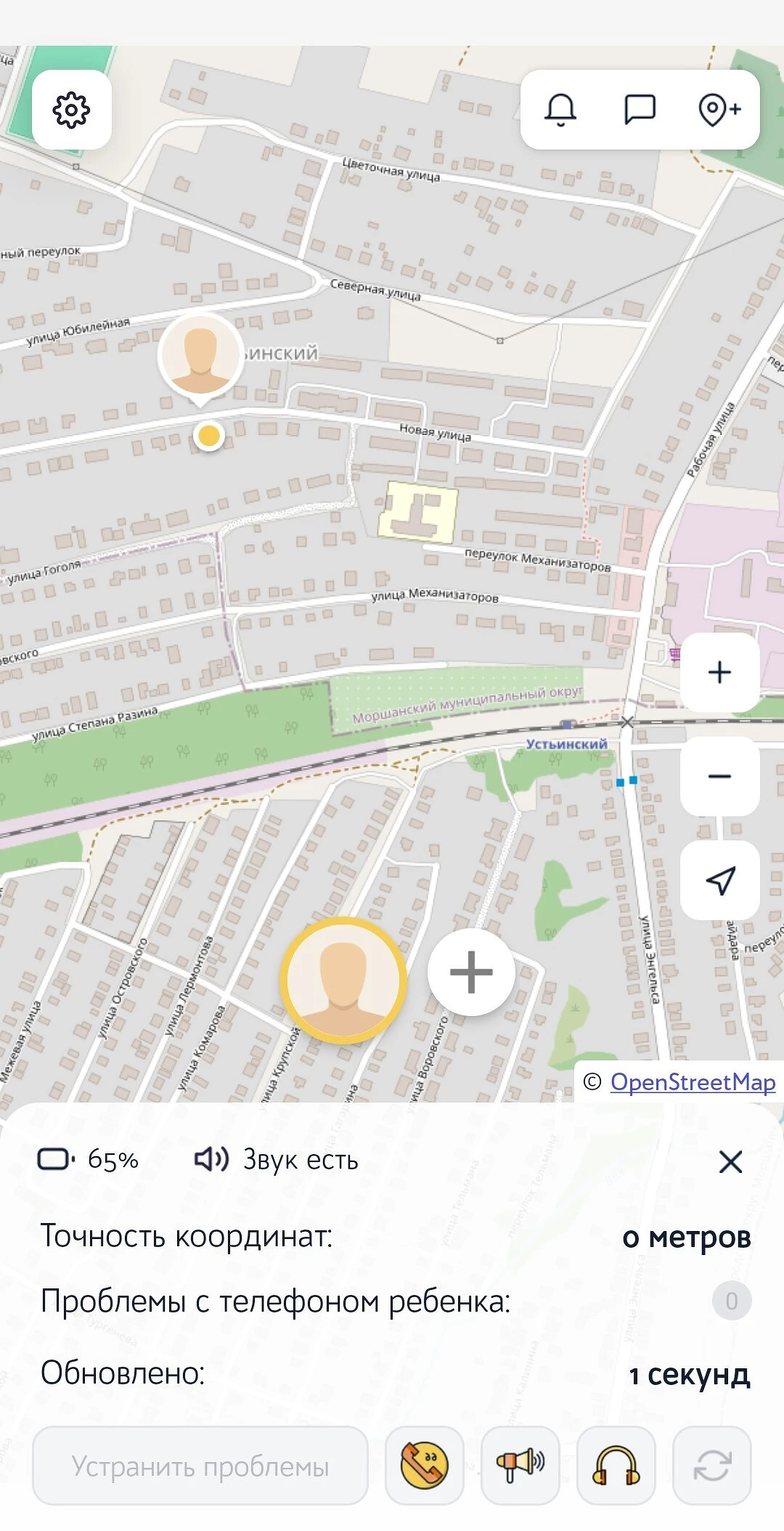Zoom out on the map
The height and width of the screenshot is (1531, 784).
click(719, 776)
